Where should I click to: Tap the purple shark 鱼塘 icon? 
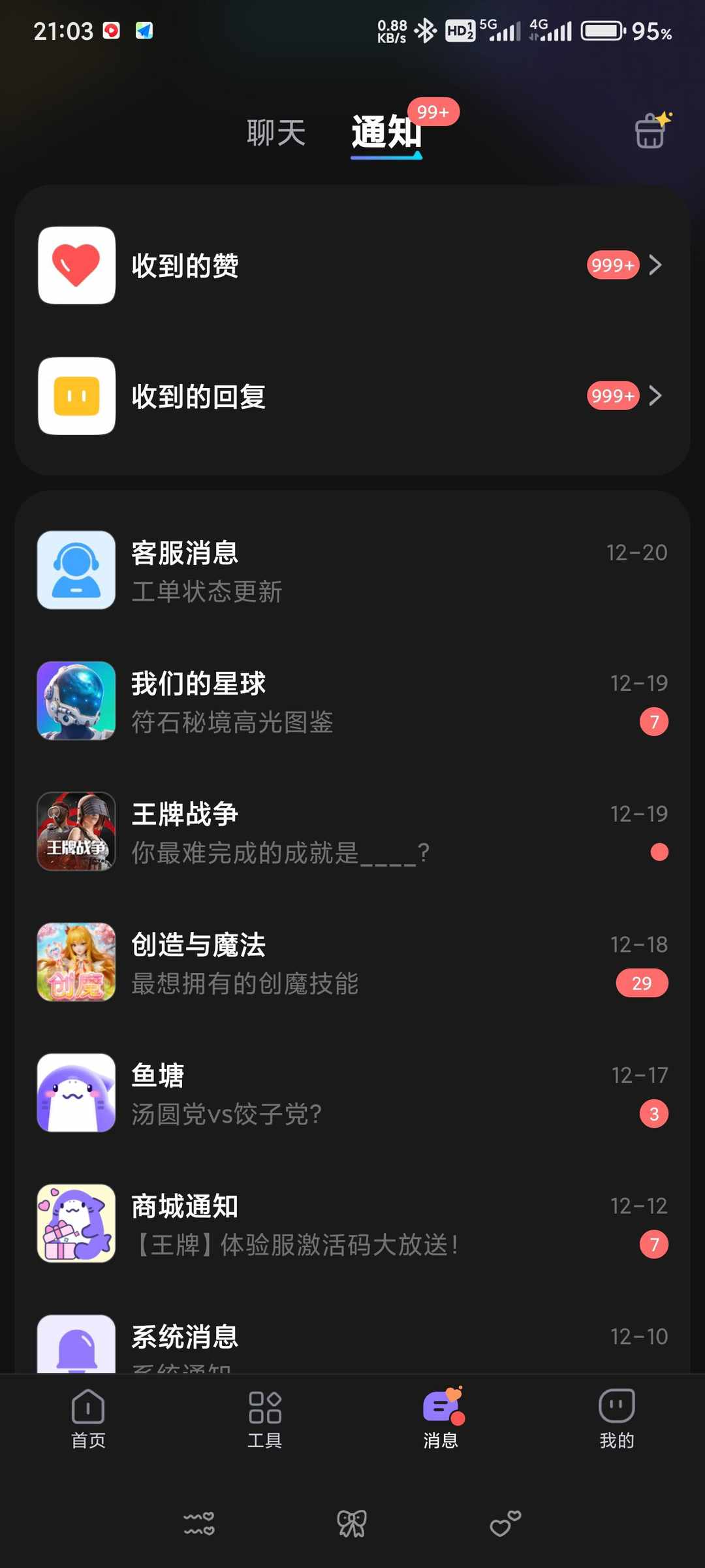click(x=76, y=1092)
